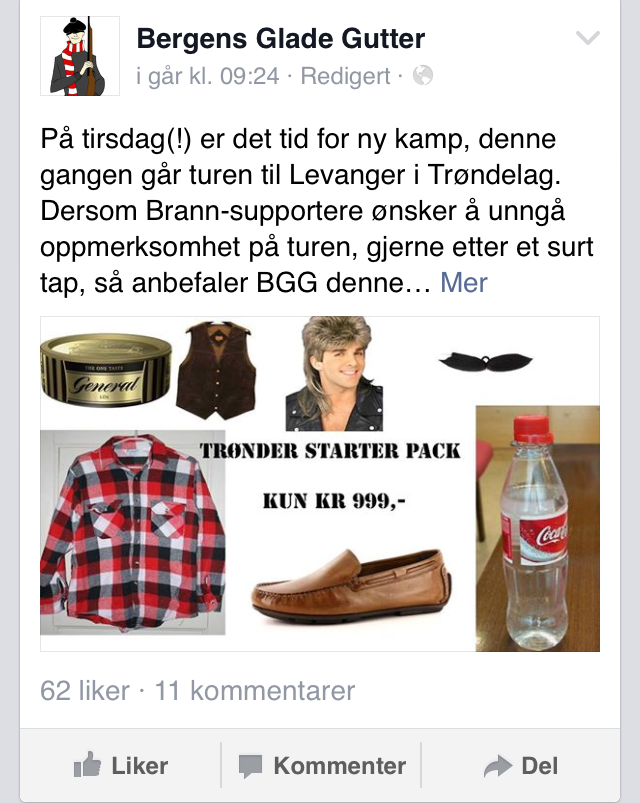This screenshot has width=640, height=803.
Task: Open Bergens Glade Gutter profile picture
Action: click(79, 56)
